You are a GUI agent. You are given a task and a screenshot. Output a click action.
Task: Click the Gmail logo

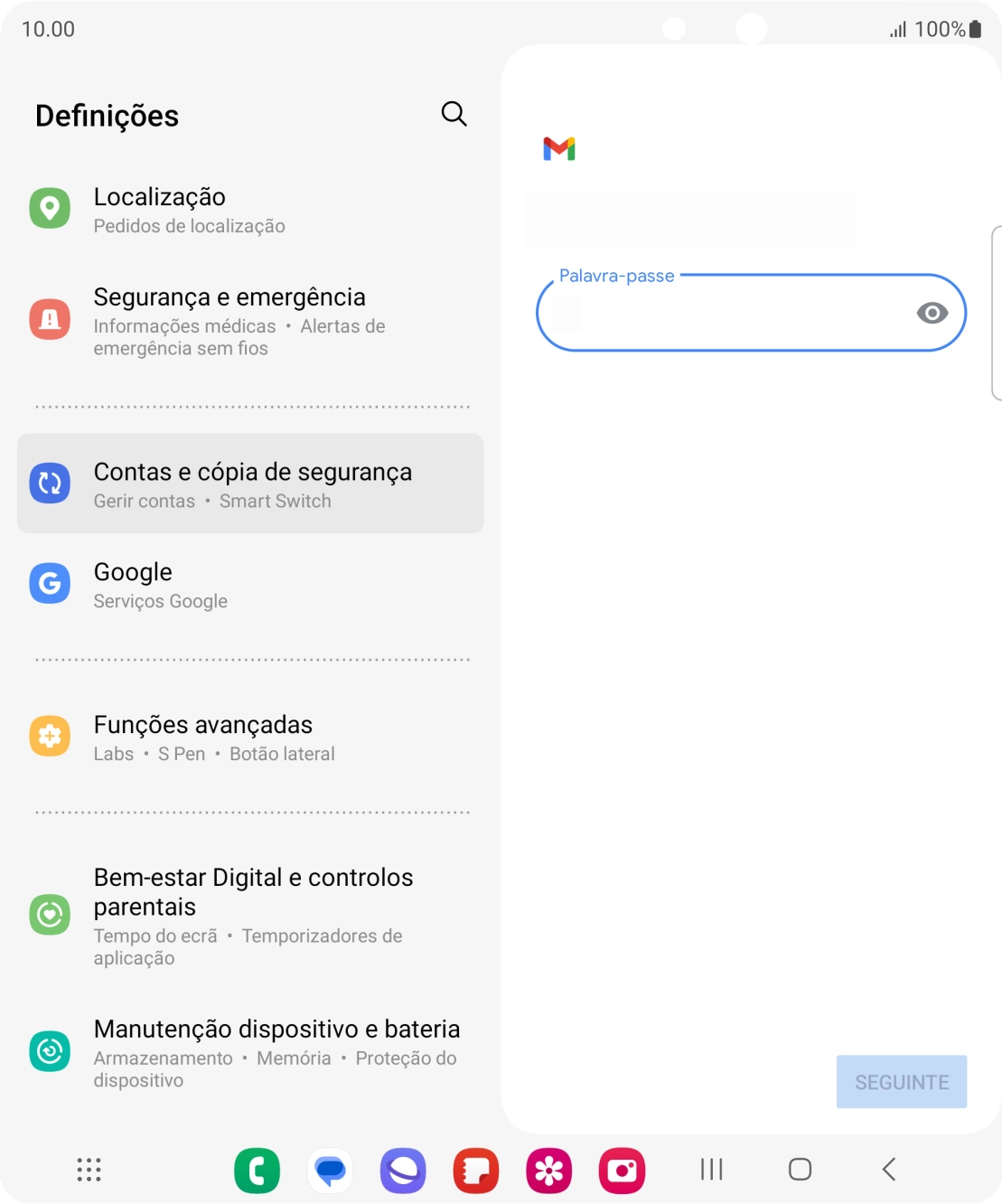(559, 149)
